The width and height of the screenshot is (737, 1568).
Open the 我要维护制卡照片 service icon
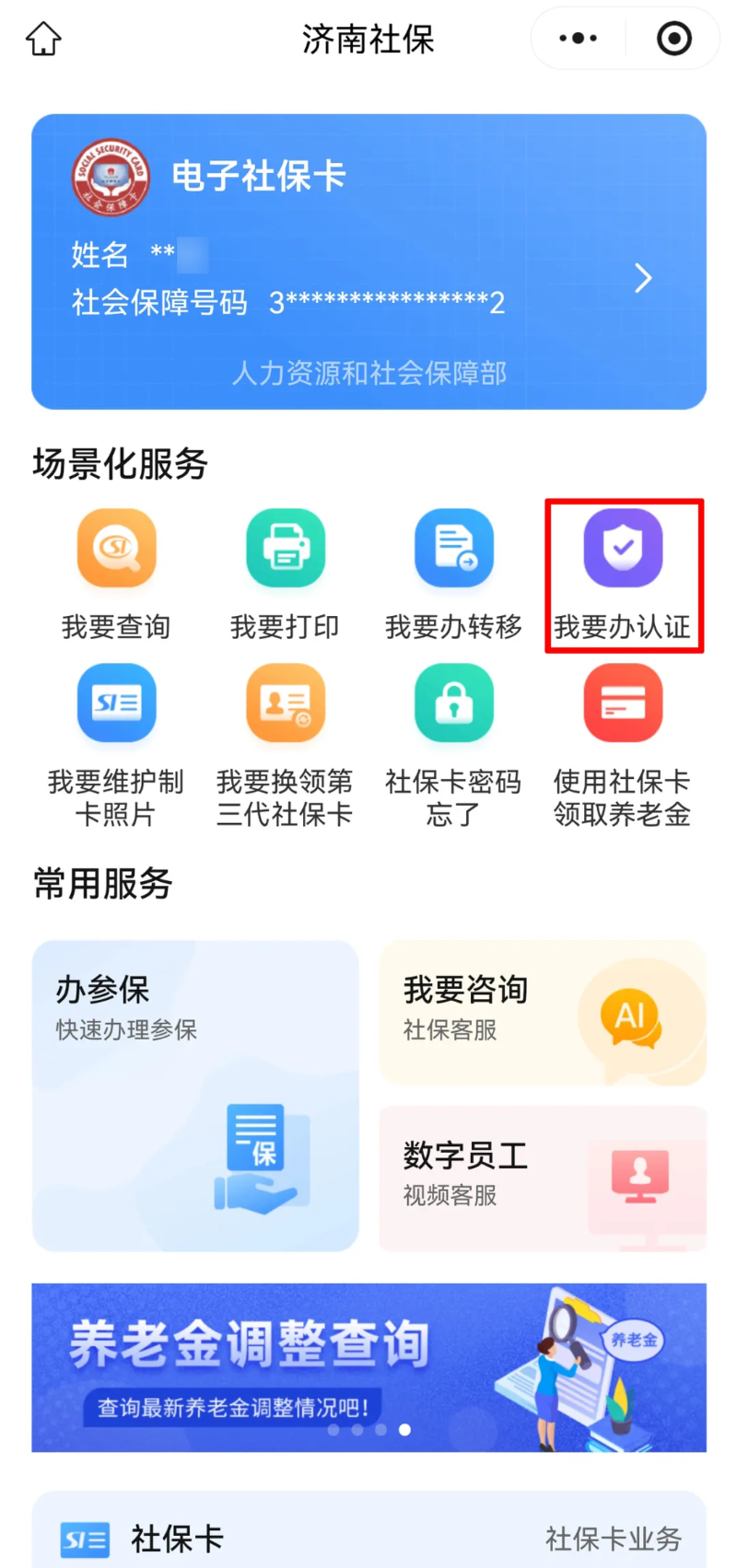pos(116,703)
